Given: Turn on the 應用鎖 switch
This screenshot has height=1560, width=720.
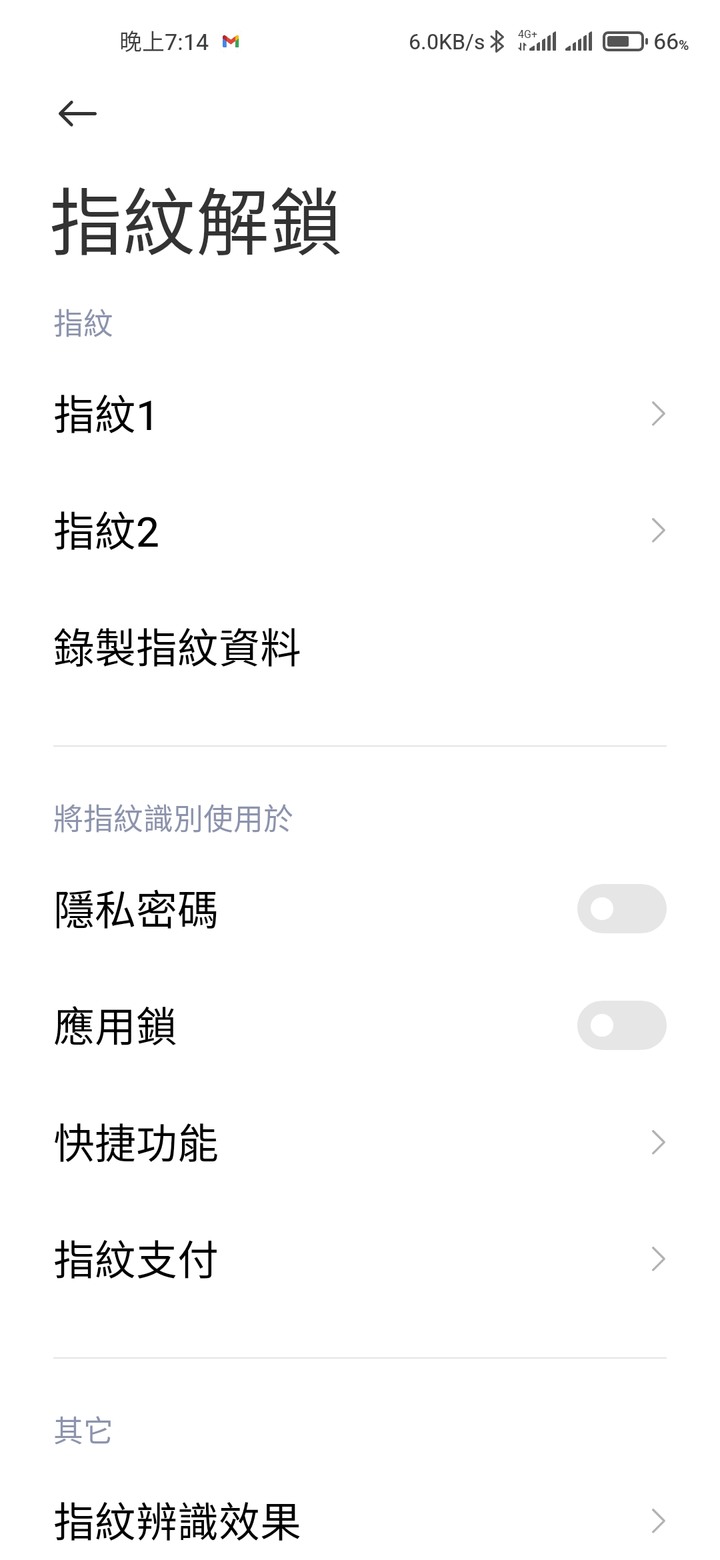Looking at the screenshot, I should [621, 1025].
